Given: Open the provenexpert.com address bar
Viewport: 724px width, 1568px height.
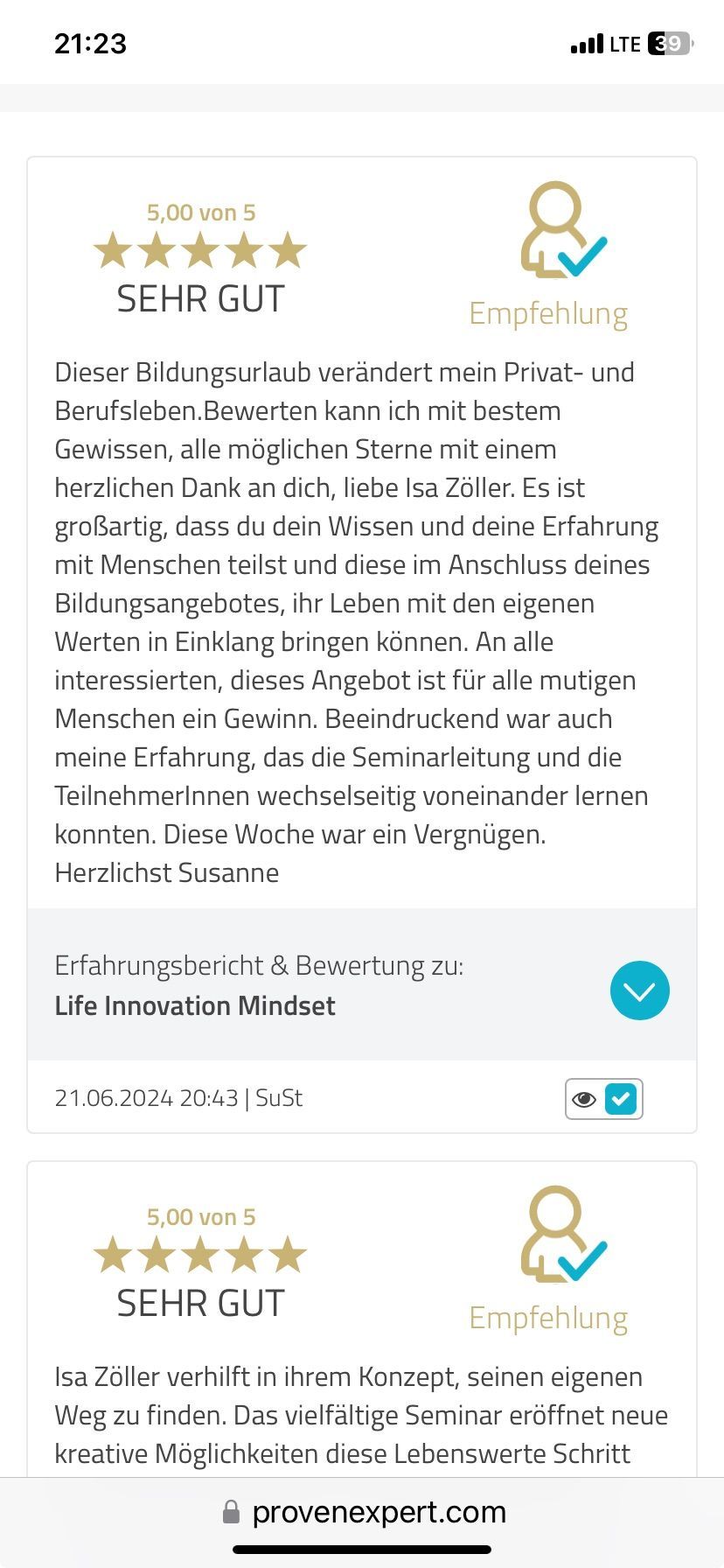Looking at the screenshot, I should coord(364,1512).
